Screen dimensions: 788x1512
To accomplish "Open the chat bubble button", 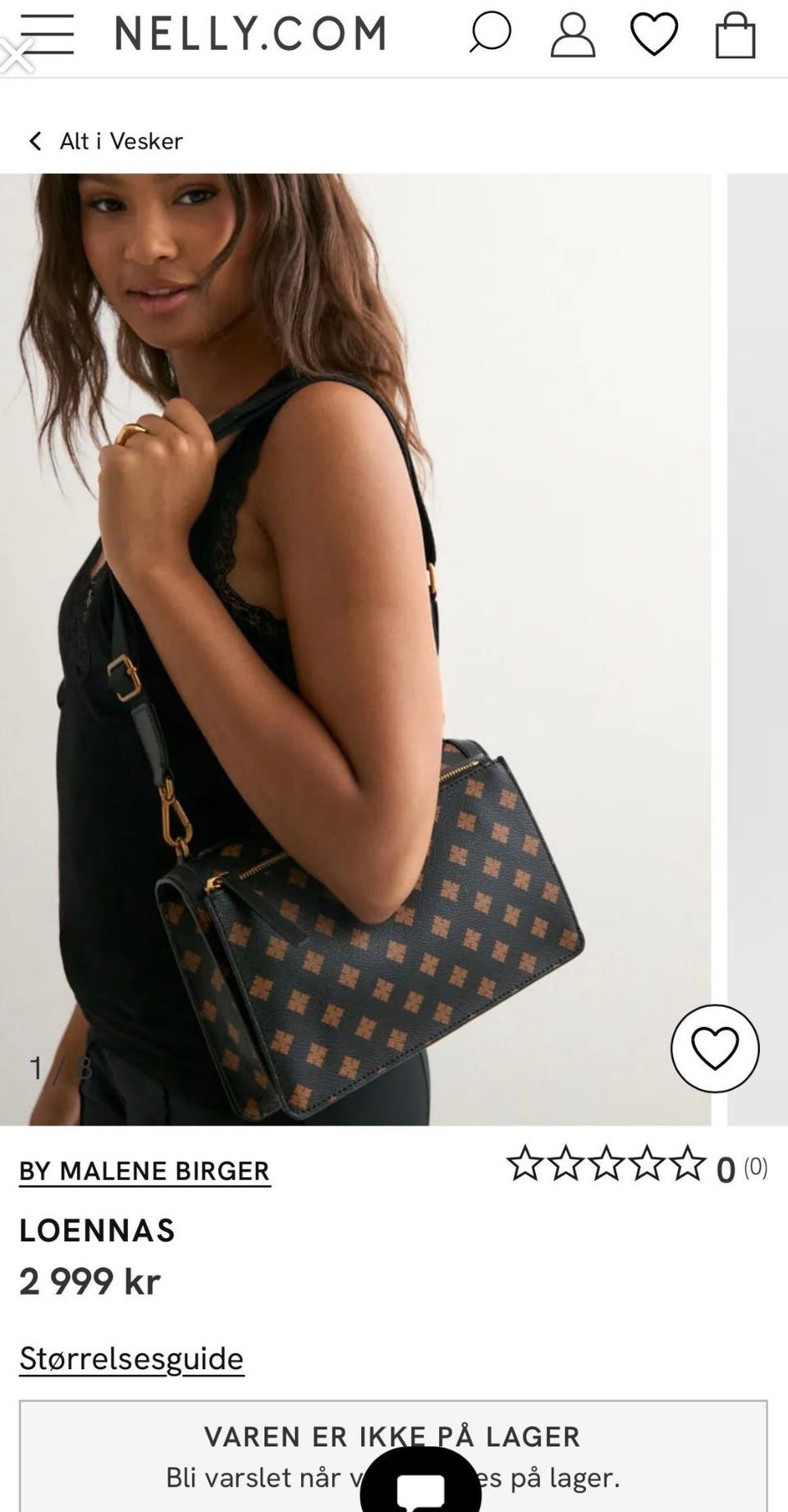I will click(421, 1483).
